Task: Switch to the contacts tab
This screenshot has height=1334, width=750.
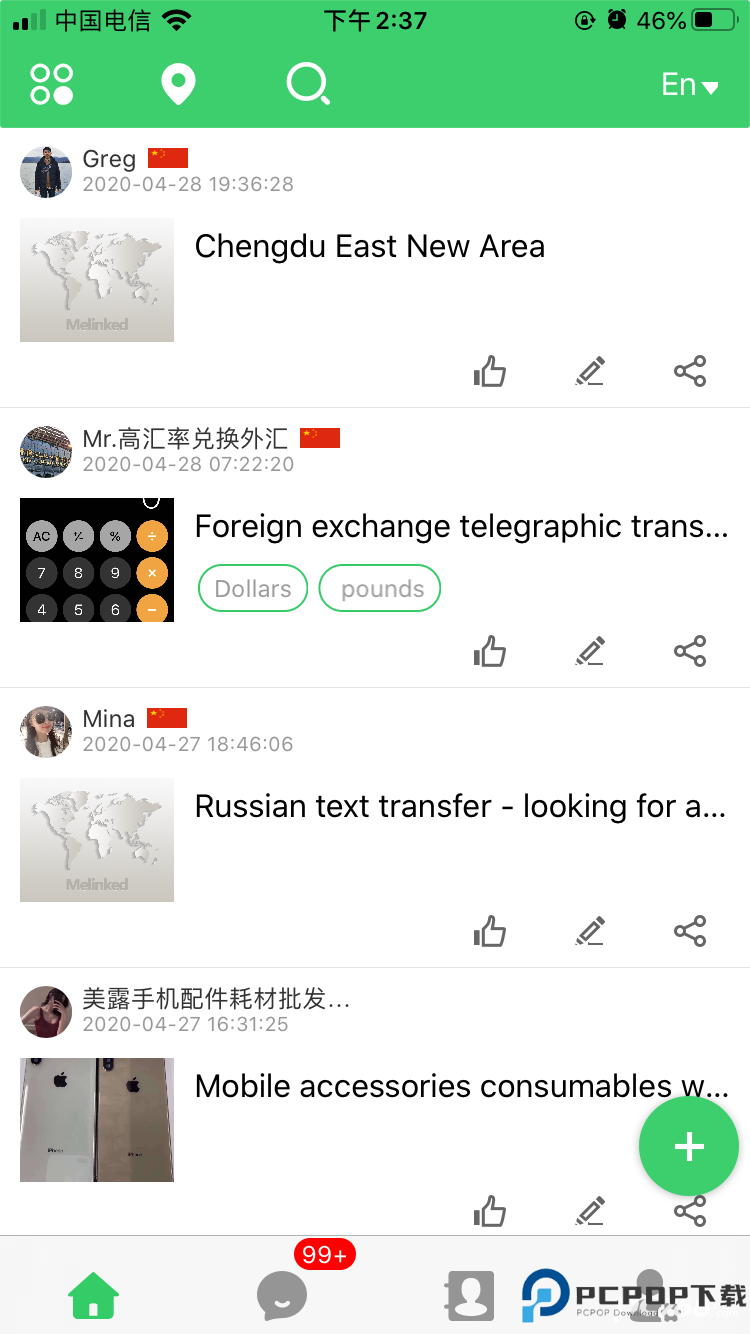Action: pyautogui.click(x=470, y=1296)
